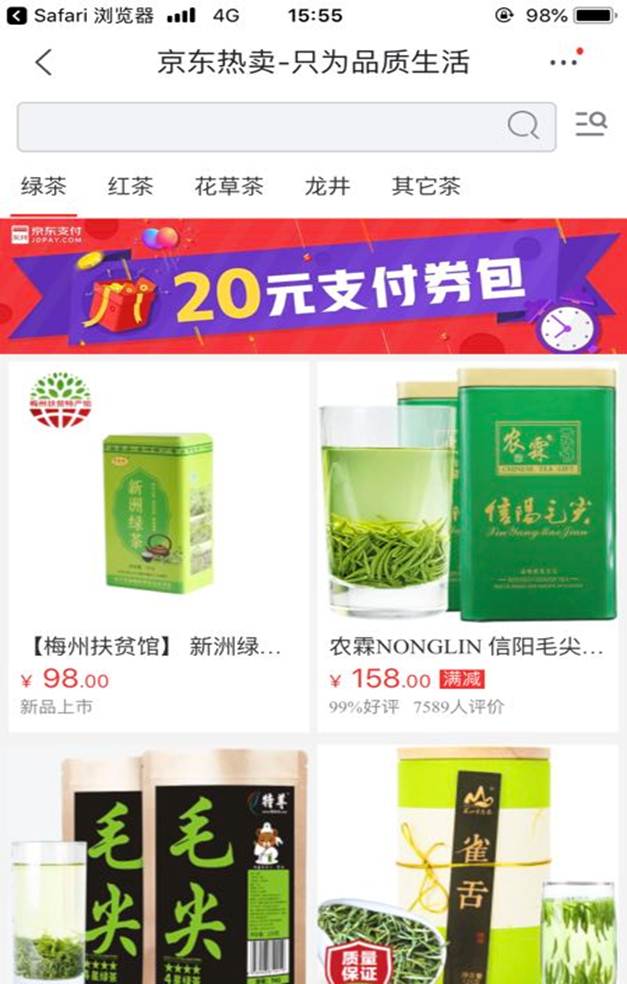
Task: Go back using the top-left arrow
Action: click(x=42, y=63)
